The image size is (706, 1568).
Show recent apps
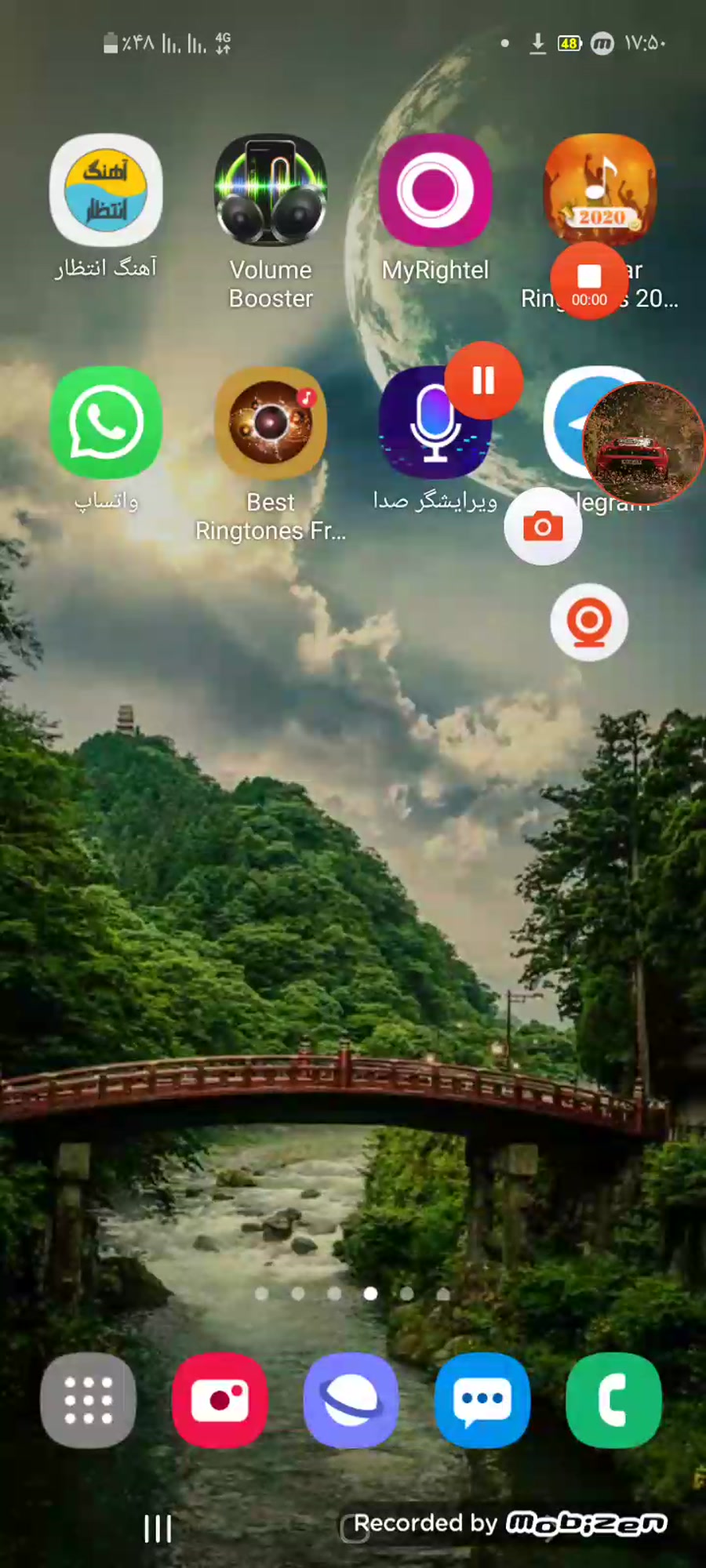[158, 1528]
